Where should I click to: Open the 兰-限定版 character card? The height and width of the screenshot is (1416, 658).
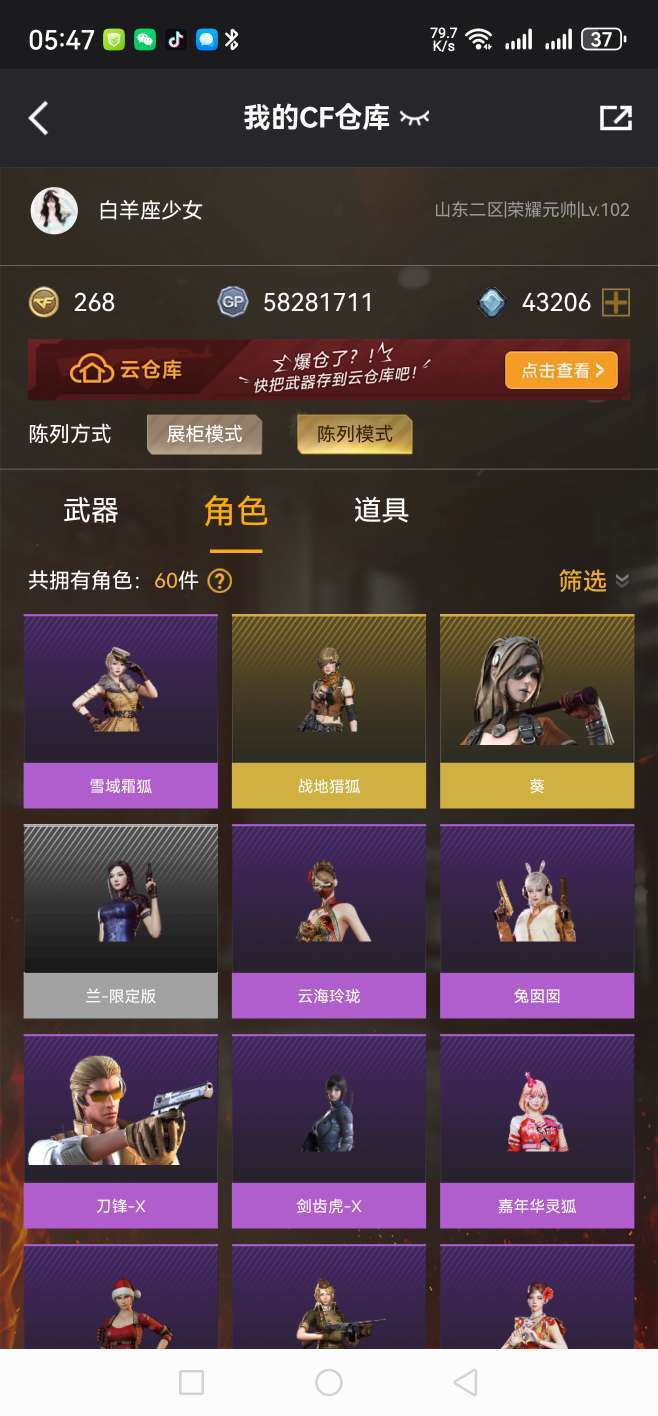(120, 921)
